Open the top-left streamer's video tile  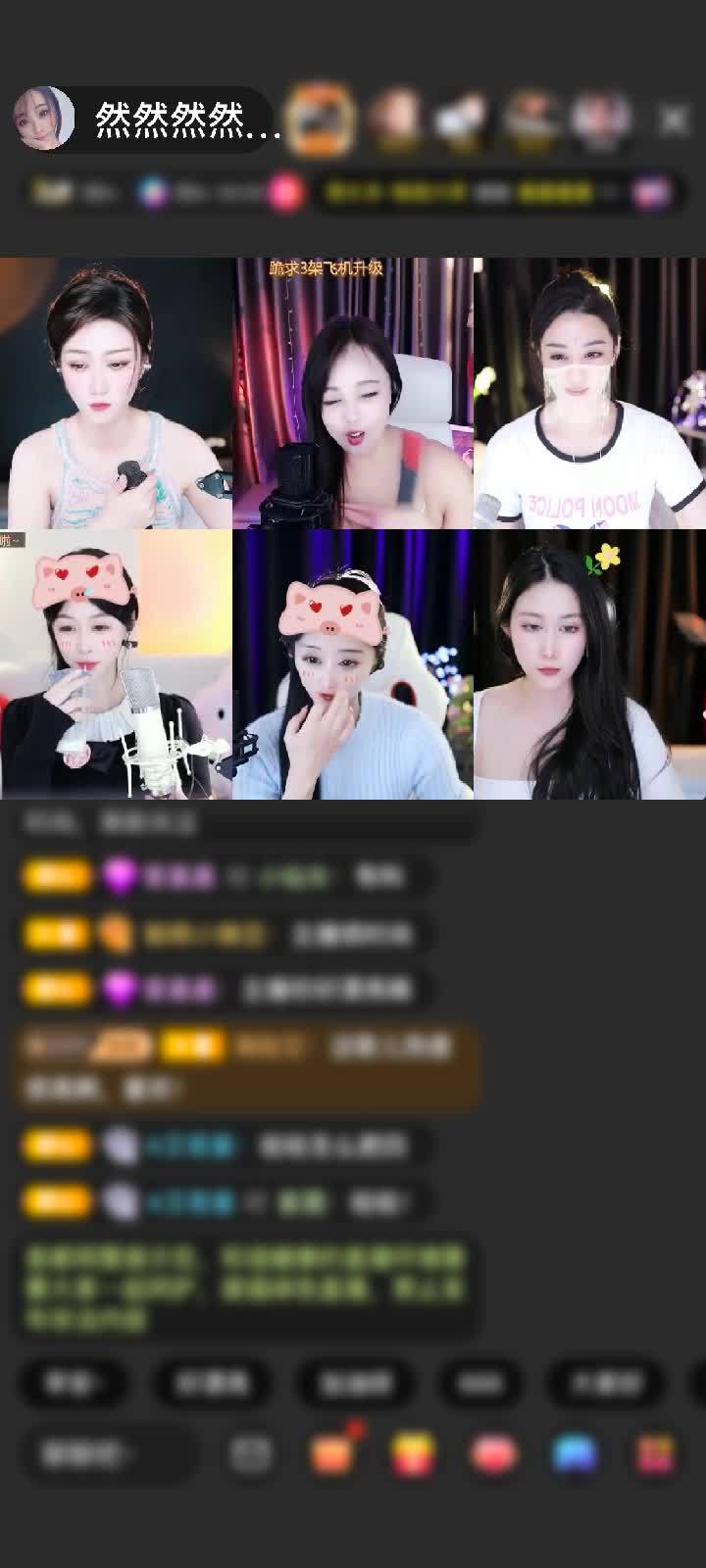[x=116, y=393]
